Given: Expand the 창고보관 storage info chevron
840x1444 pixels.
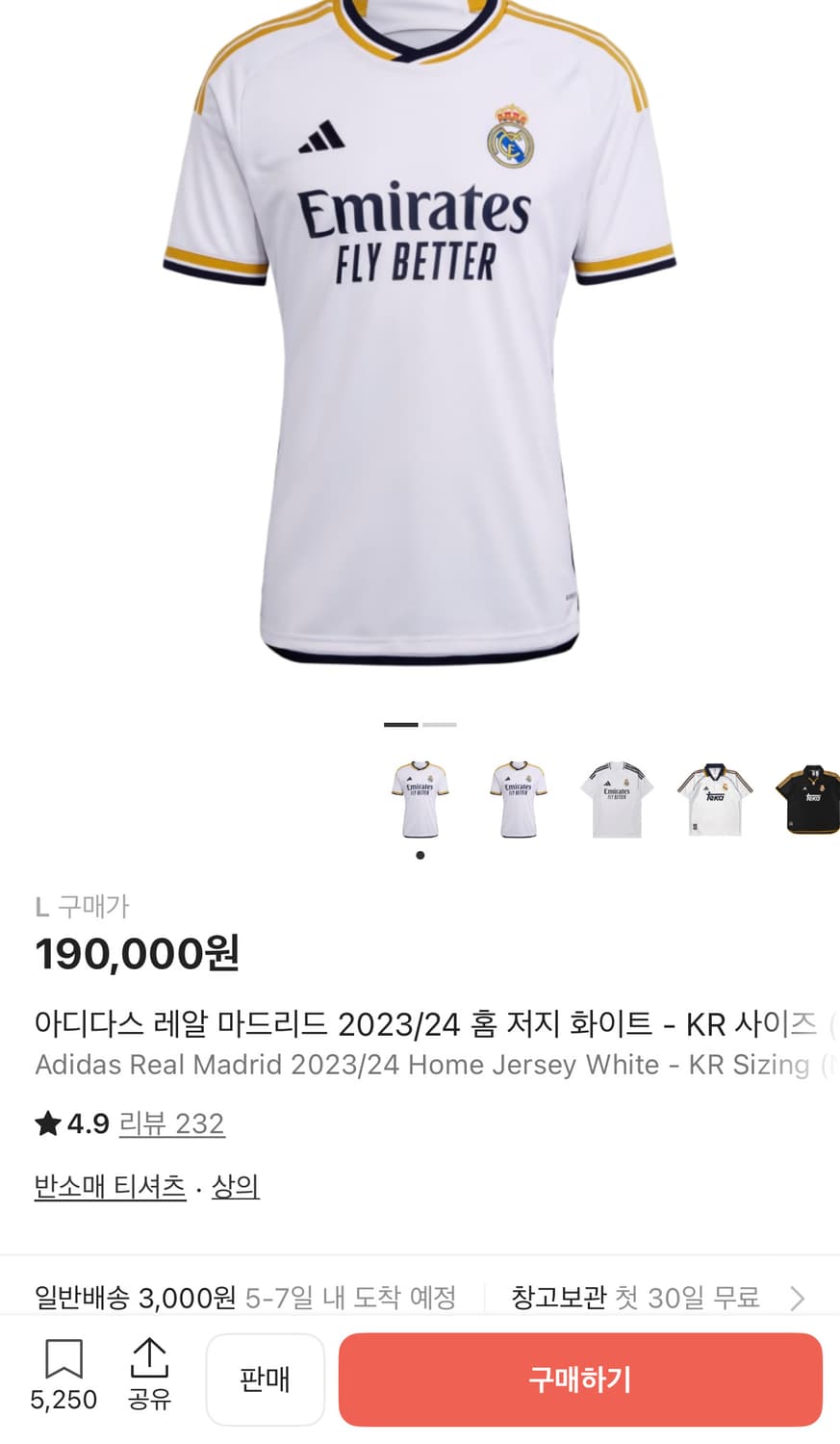Looking at the screenshot, I should pyautogui.click(x=797, y=1299).
